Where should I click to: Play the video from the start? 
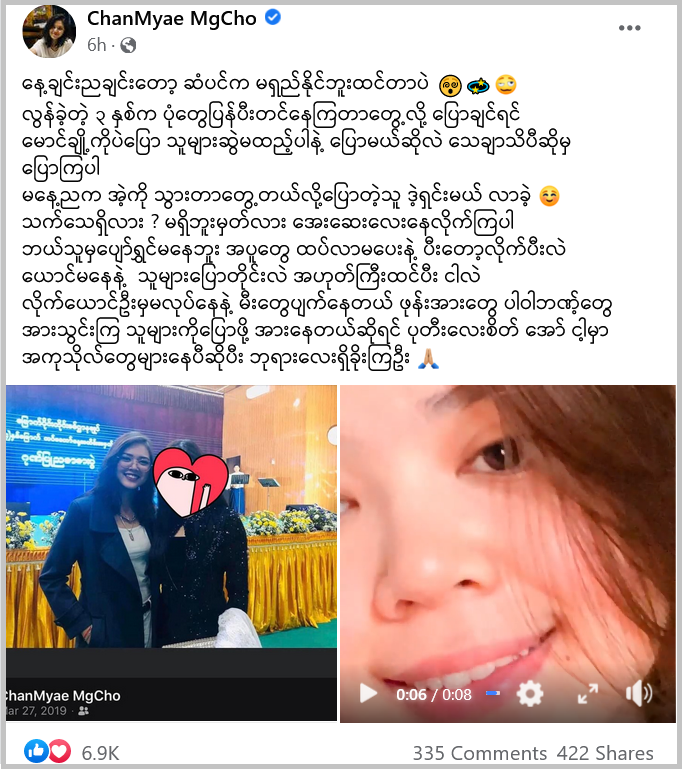click(x=368, y=693)
